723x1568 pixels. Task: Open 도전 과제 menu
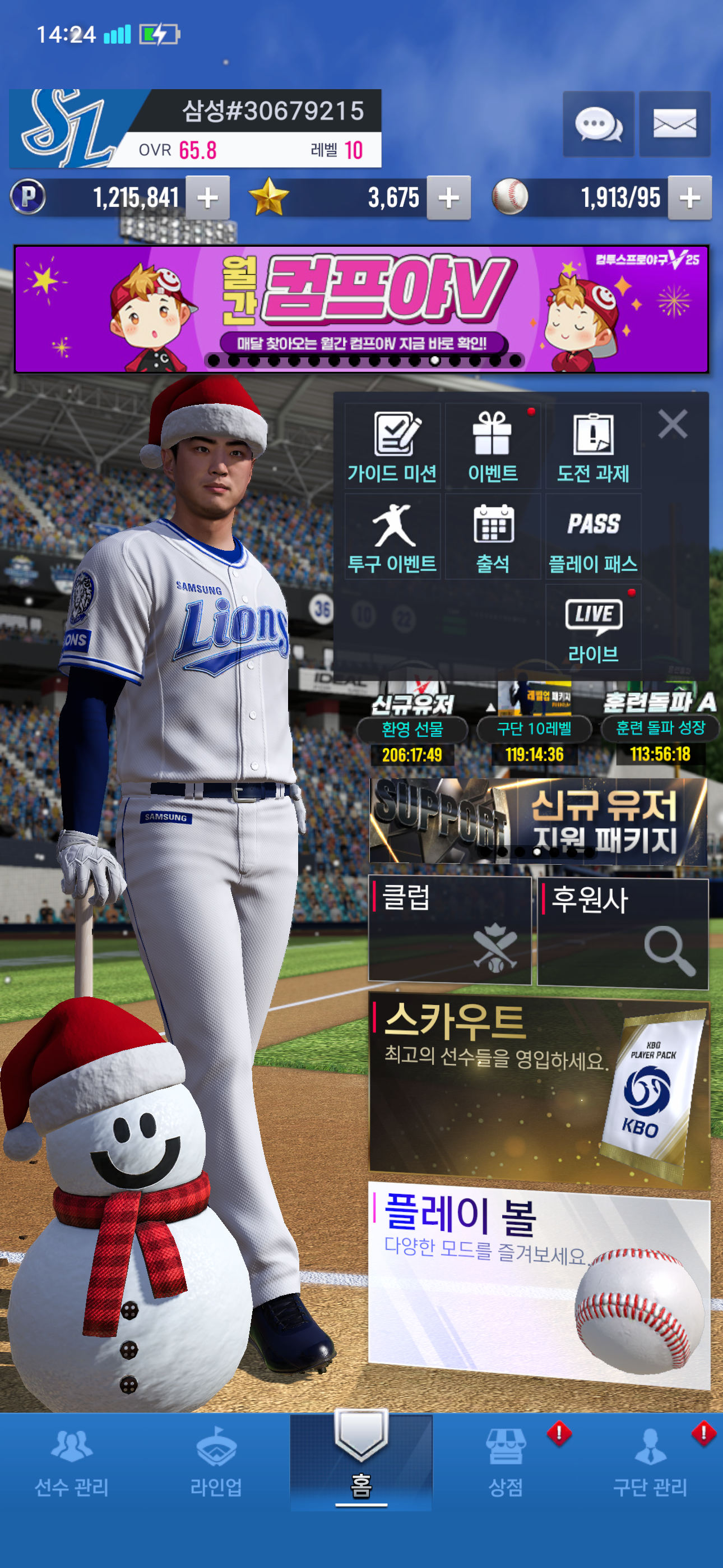coord(594,446)
